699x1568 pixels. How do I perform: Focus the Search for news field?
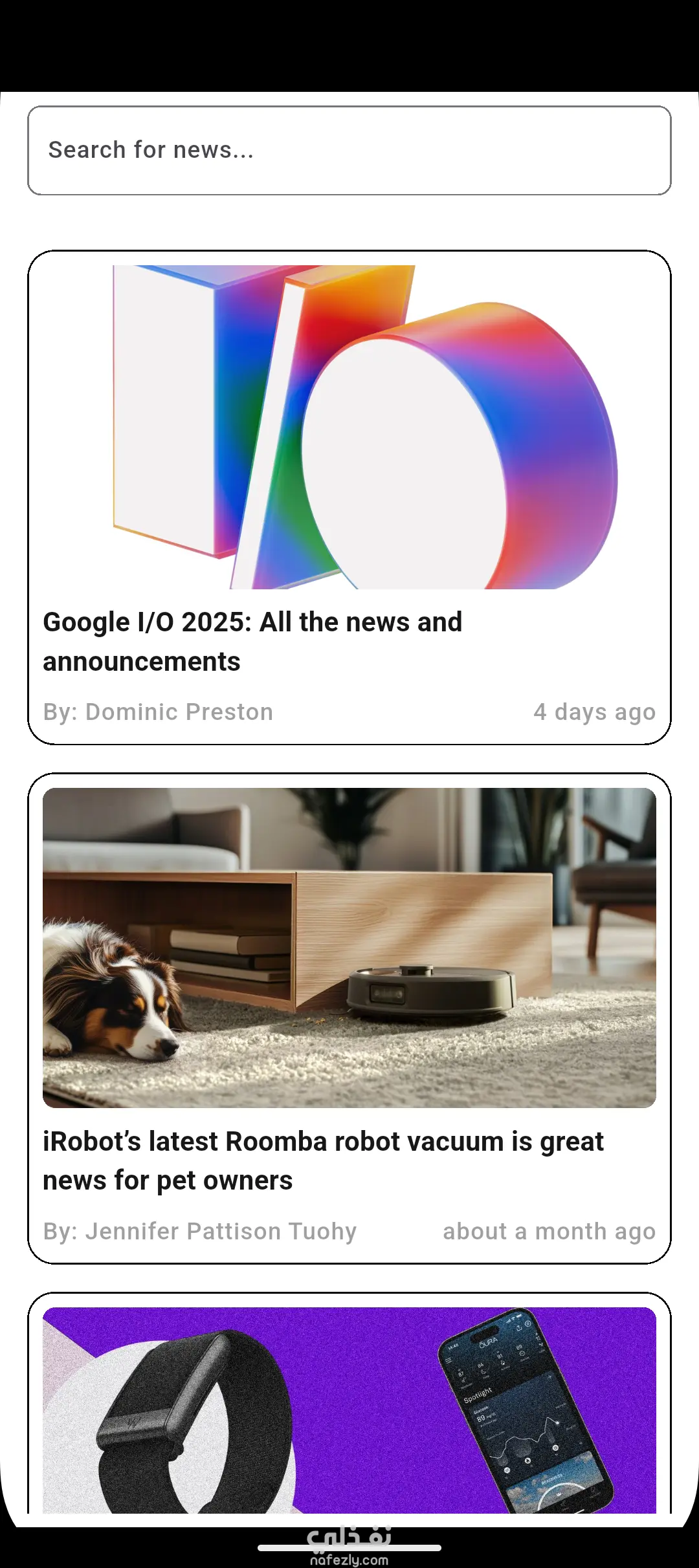tap(349, 150)
